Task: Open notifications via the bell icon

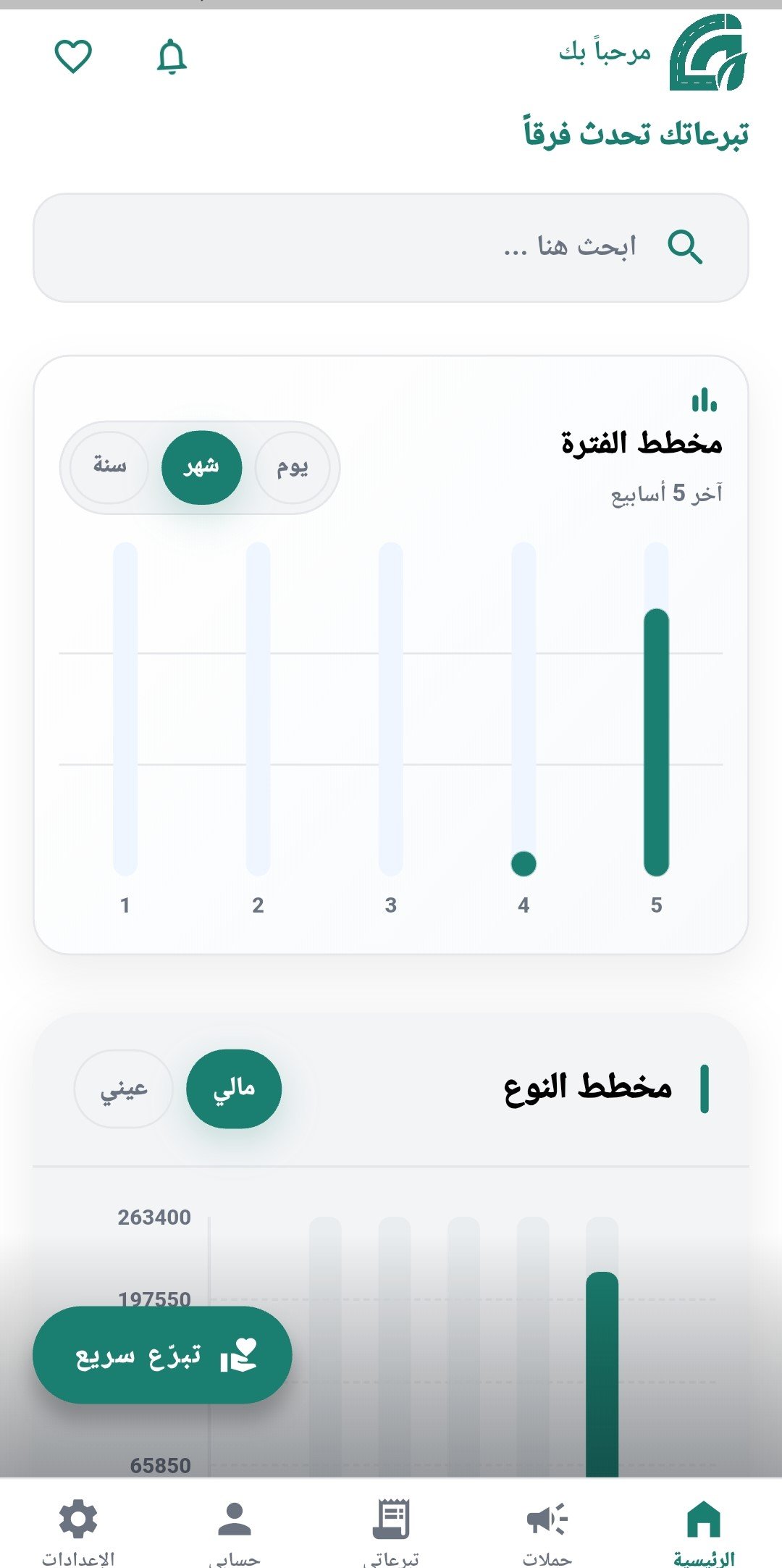Action: 172,58
